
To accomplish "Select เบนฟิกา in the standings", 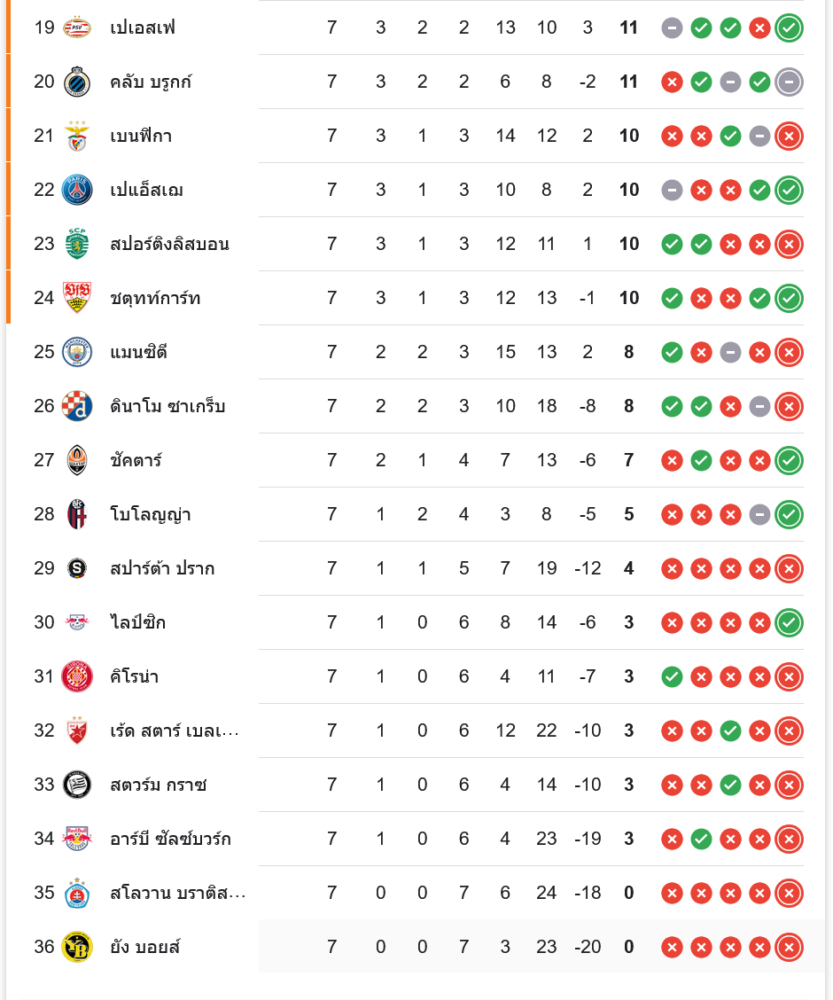I will 141,136.
